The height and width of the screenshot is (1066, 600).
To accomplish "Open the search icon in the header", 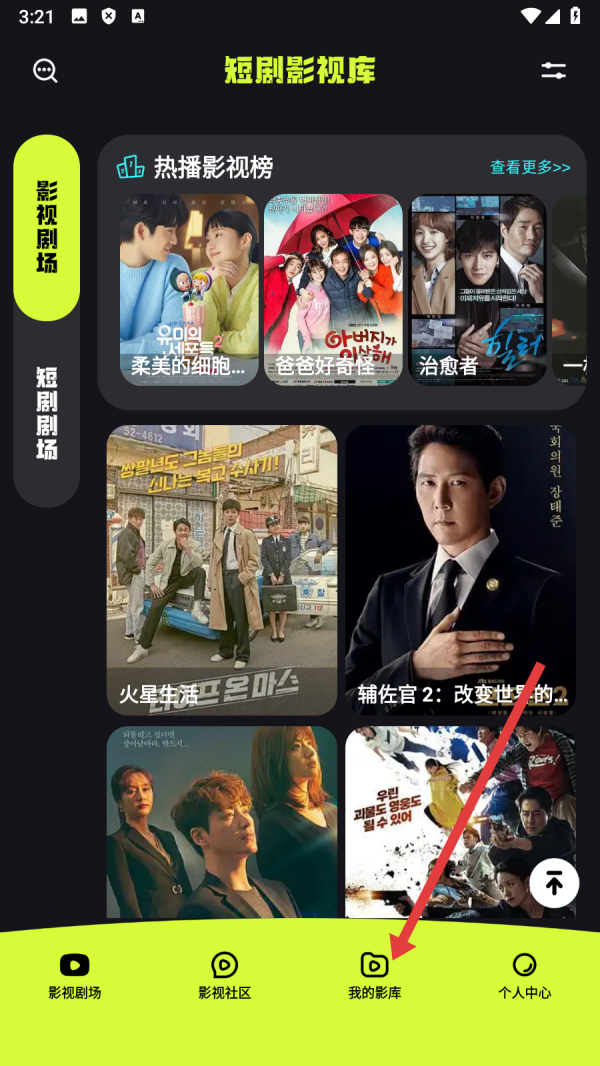I will (x=45, y=70).
